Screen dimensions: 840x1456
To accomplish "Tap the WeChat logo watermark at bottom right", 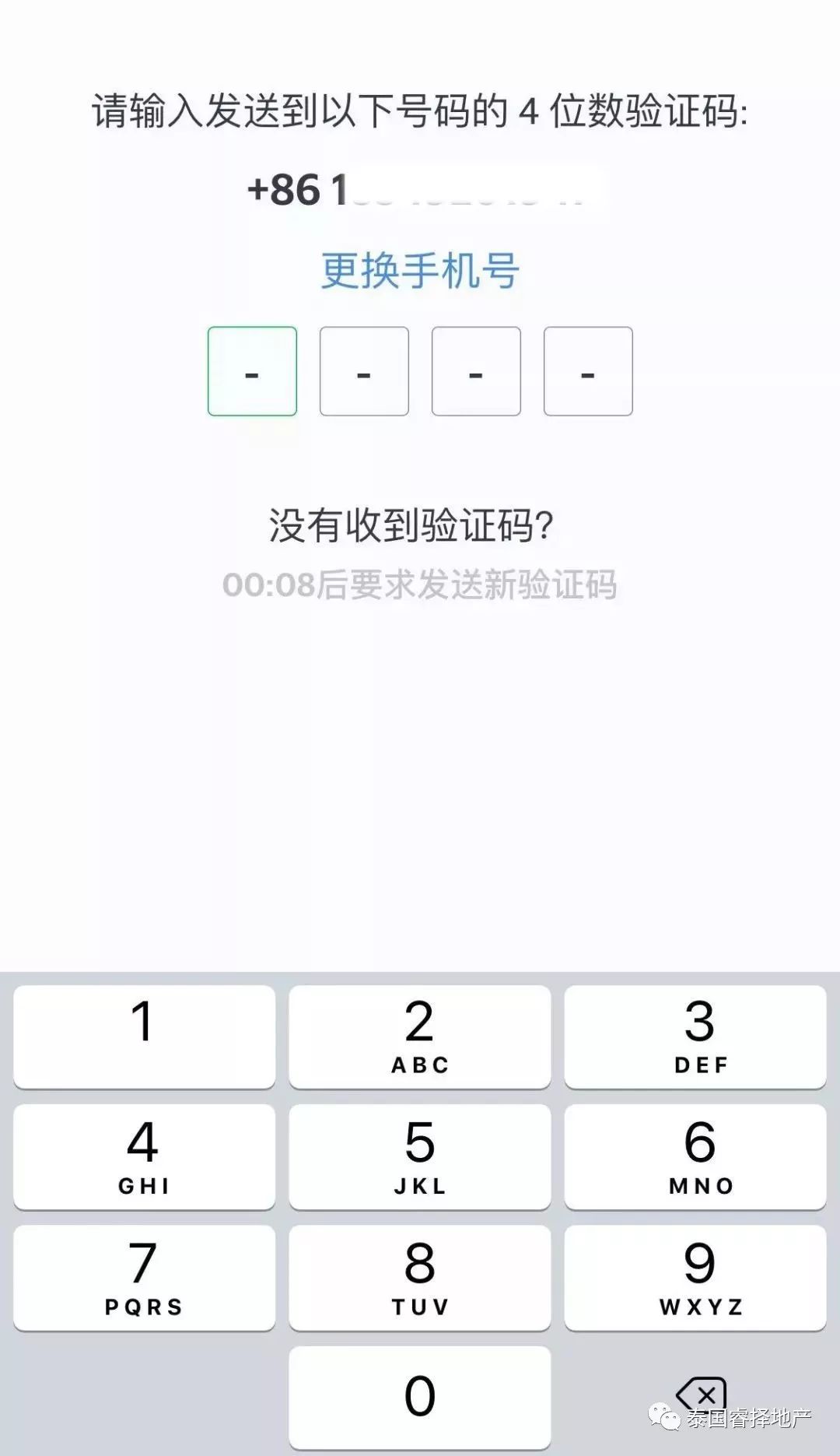I will pyautogui.click(x=665, y=1418).
